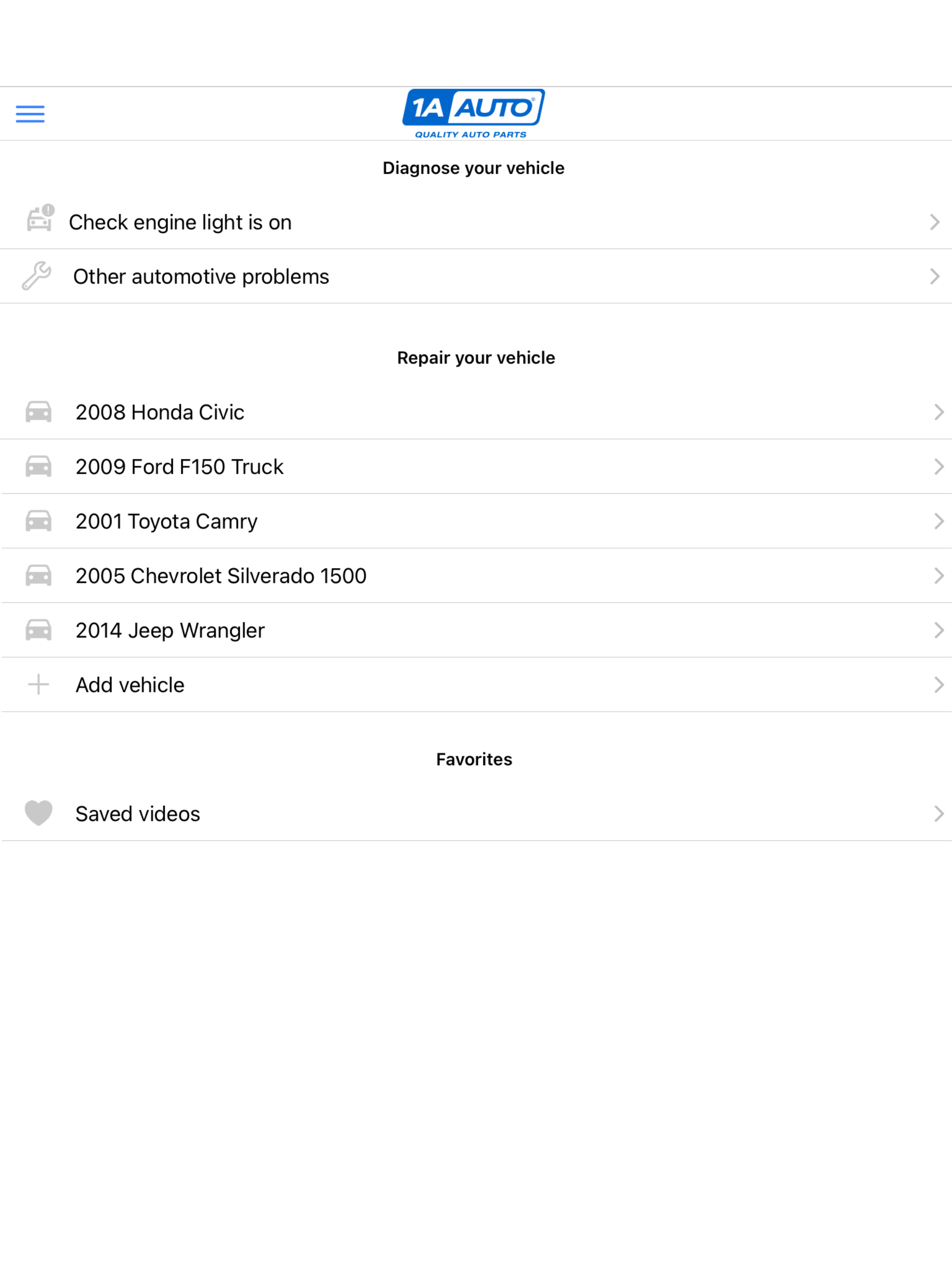Open the hamburger menu
952x1270 pixels.
coord(30,114)
